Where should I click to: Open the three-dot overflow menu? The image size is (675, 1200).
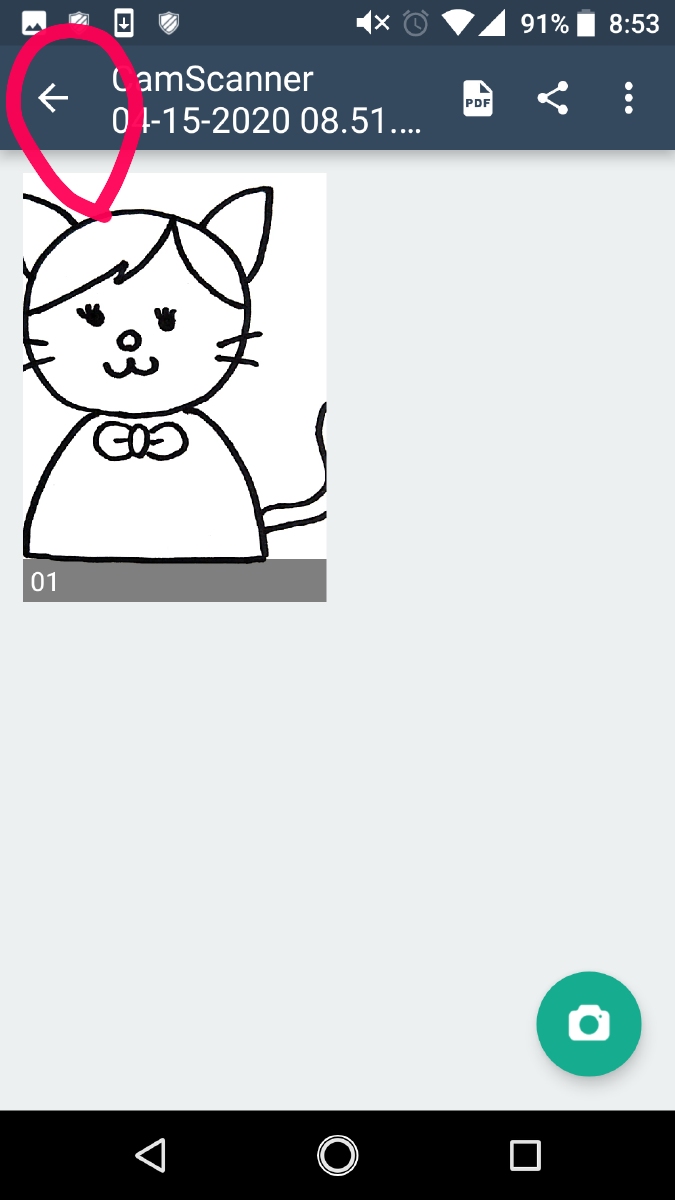[629, 98]
